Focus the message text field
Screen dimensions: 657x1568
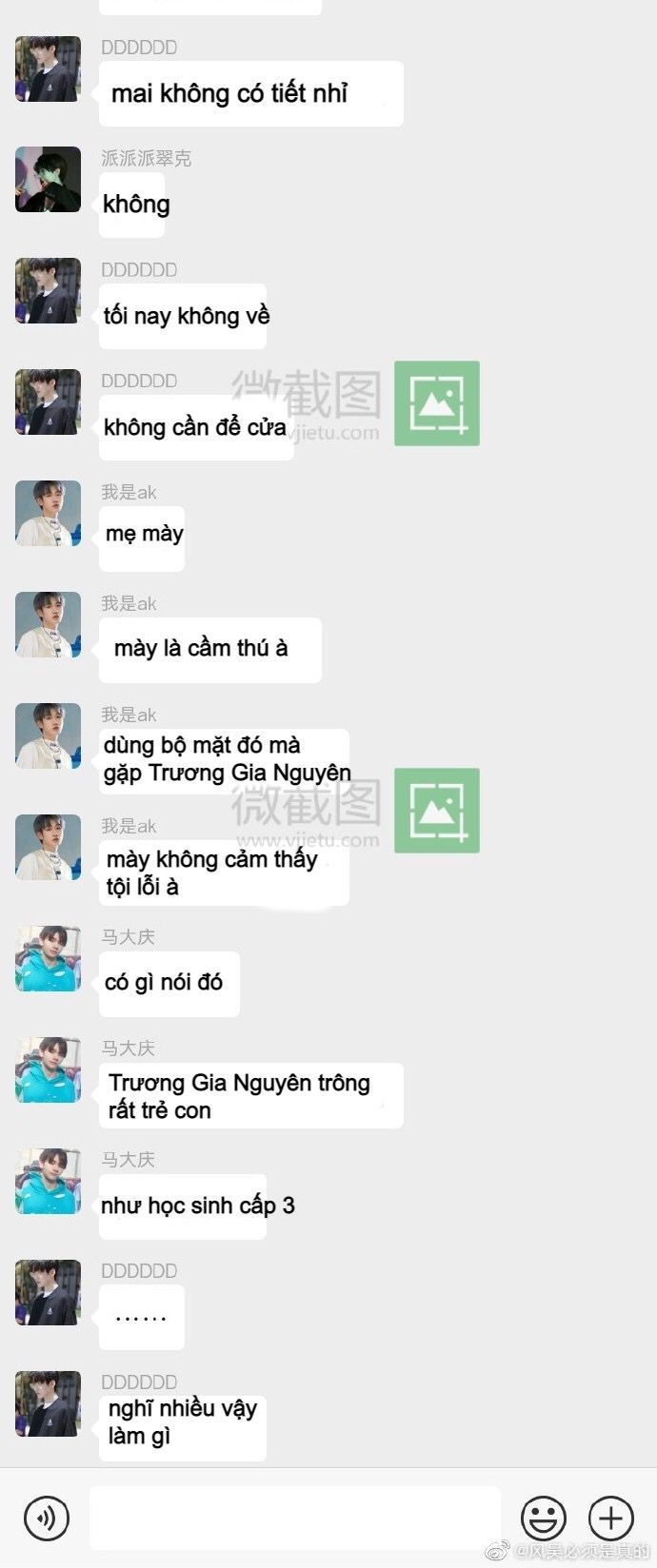295,1518
